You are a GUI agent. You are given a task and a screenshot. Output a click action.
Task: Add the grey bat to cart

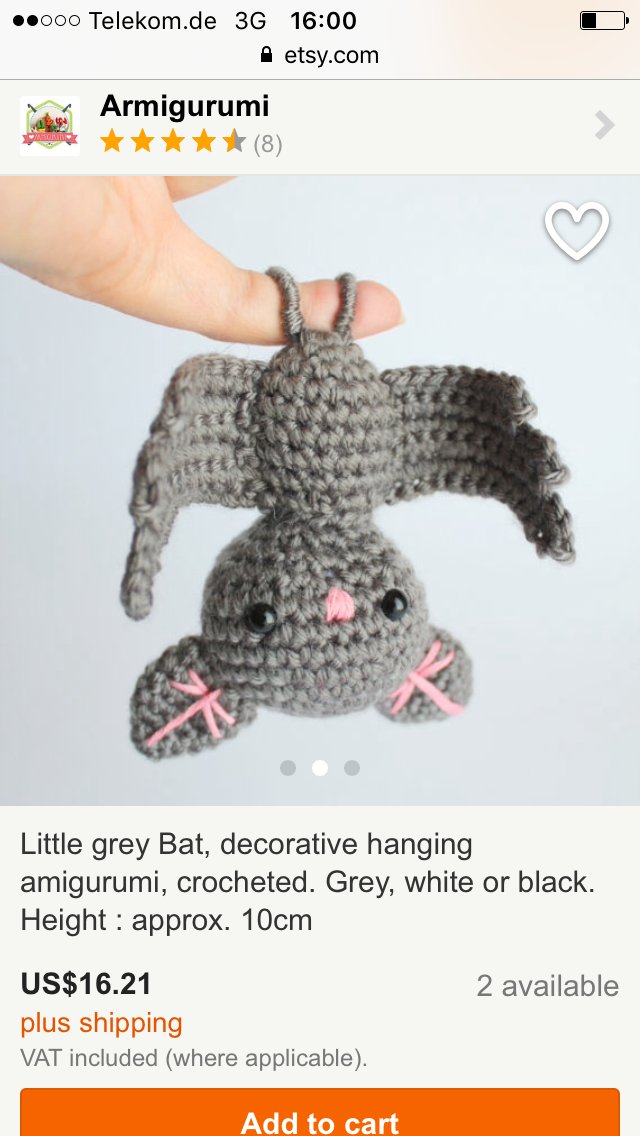(320, 1116)
